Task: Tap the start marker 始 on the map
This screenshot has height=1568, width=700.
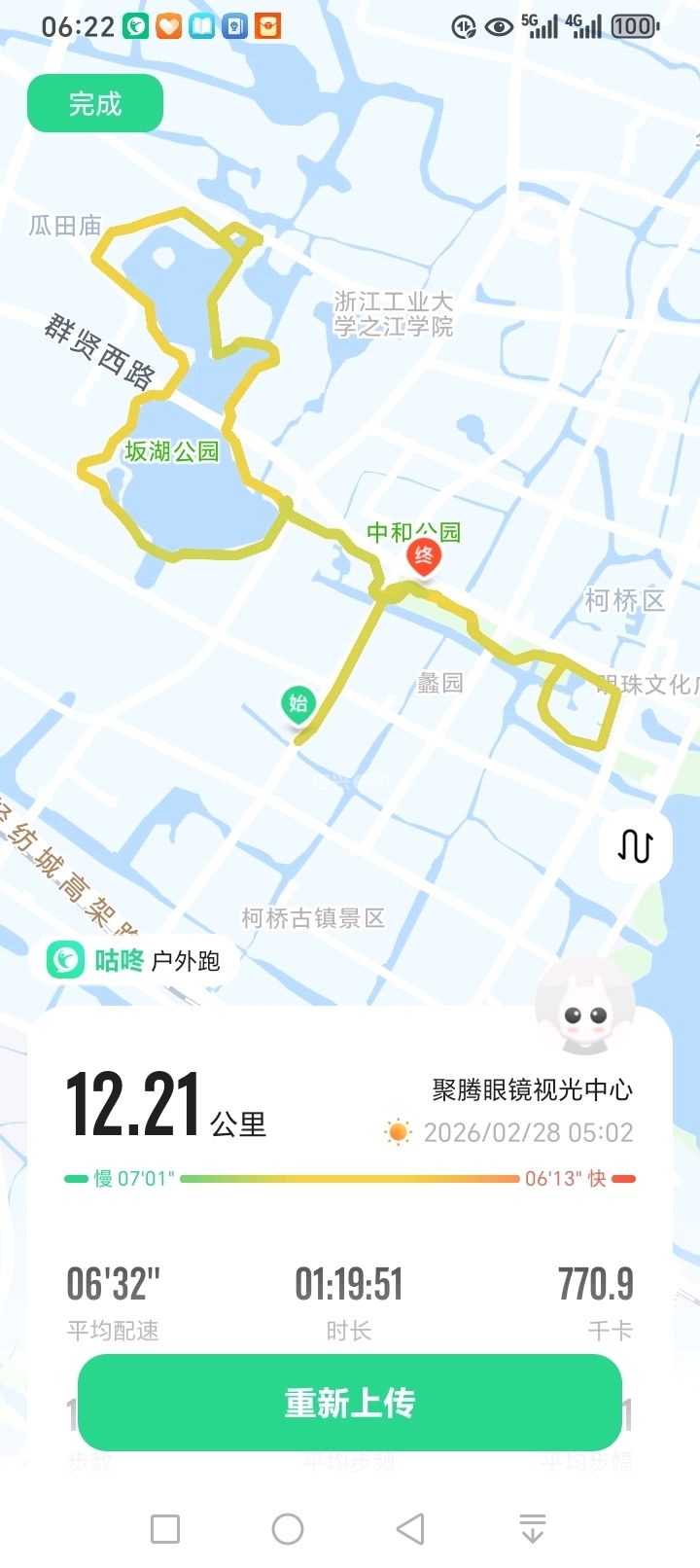Action: point(298,704)
